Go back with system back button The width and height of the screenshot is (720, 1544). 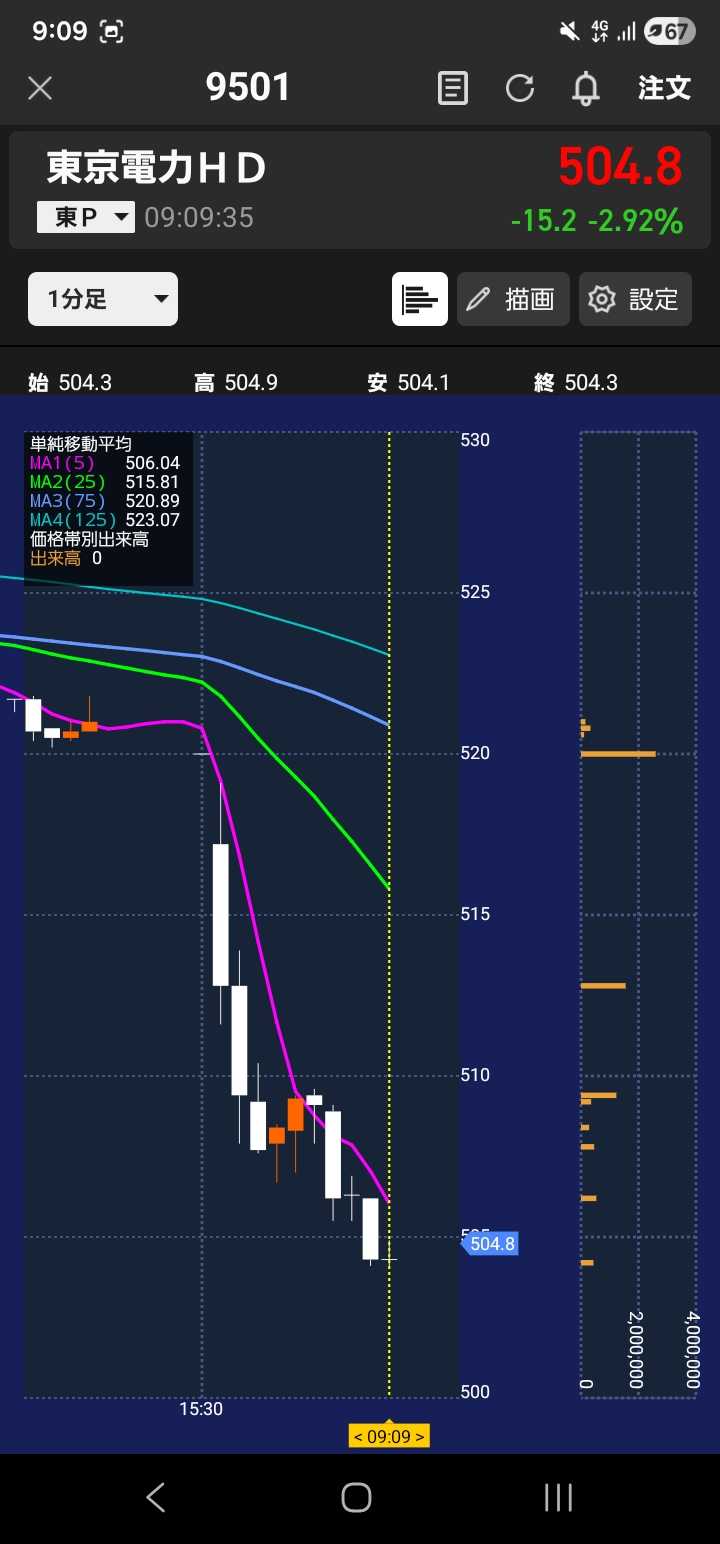[x=156, y=1497]
